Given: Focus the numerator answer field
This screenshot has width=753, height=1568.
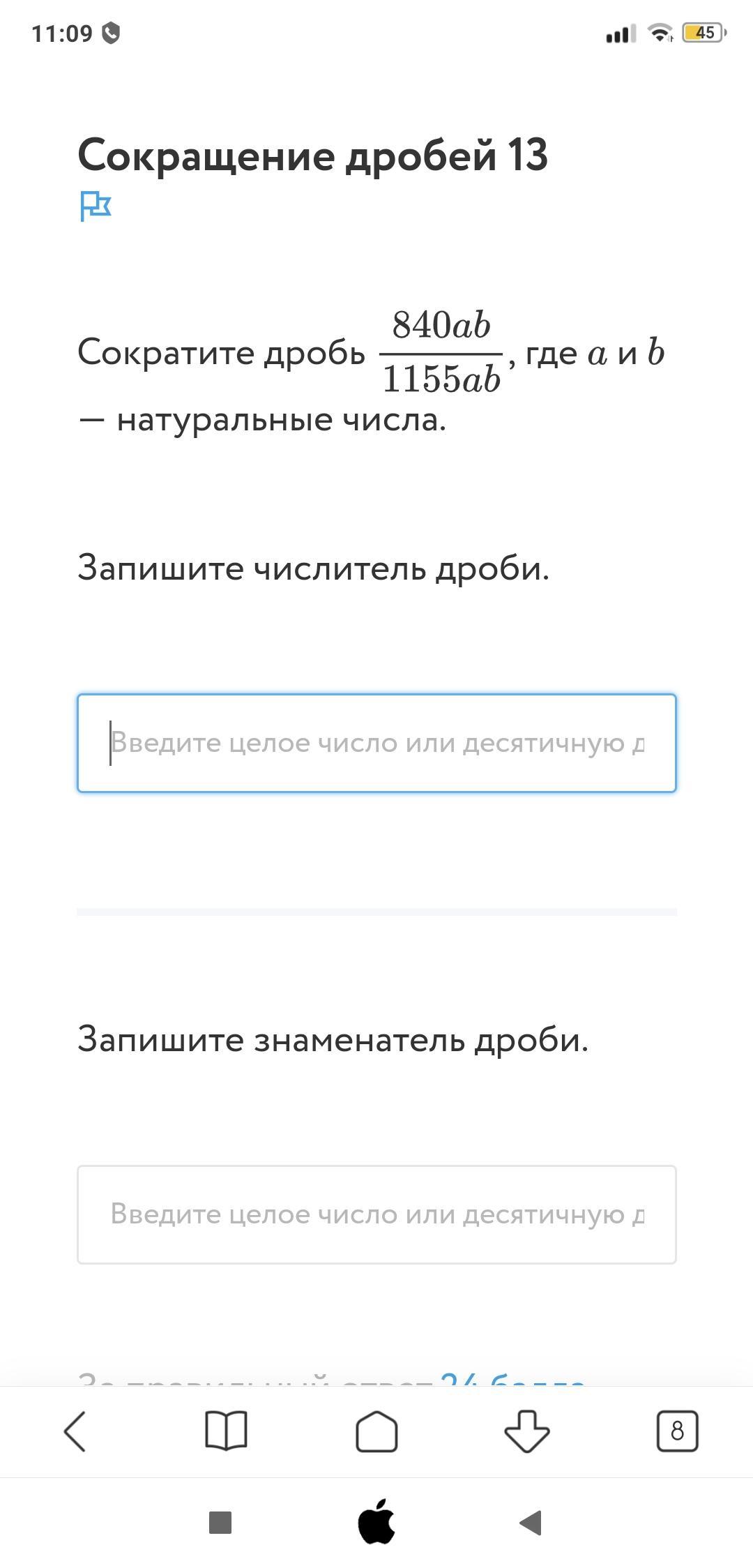Looking at the screenshot, I should click(376, 743).
